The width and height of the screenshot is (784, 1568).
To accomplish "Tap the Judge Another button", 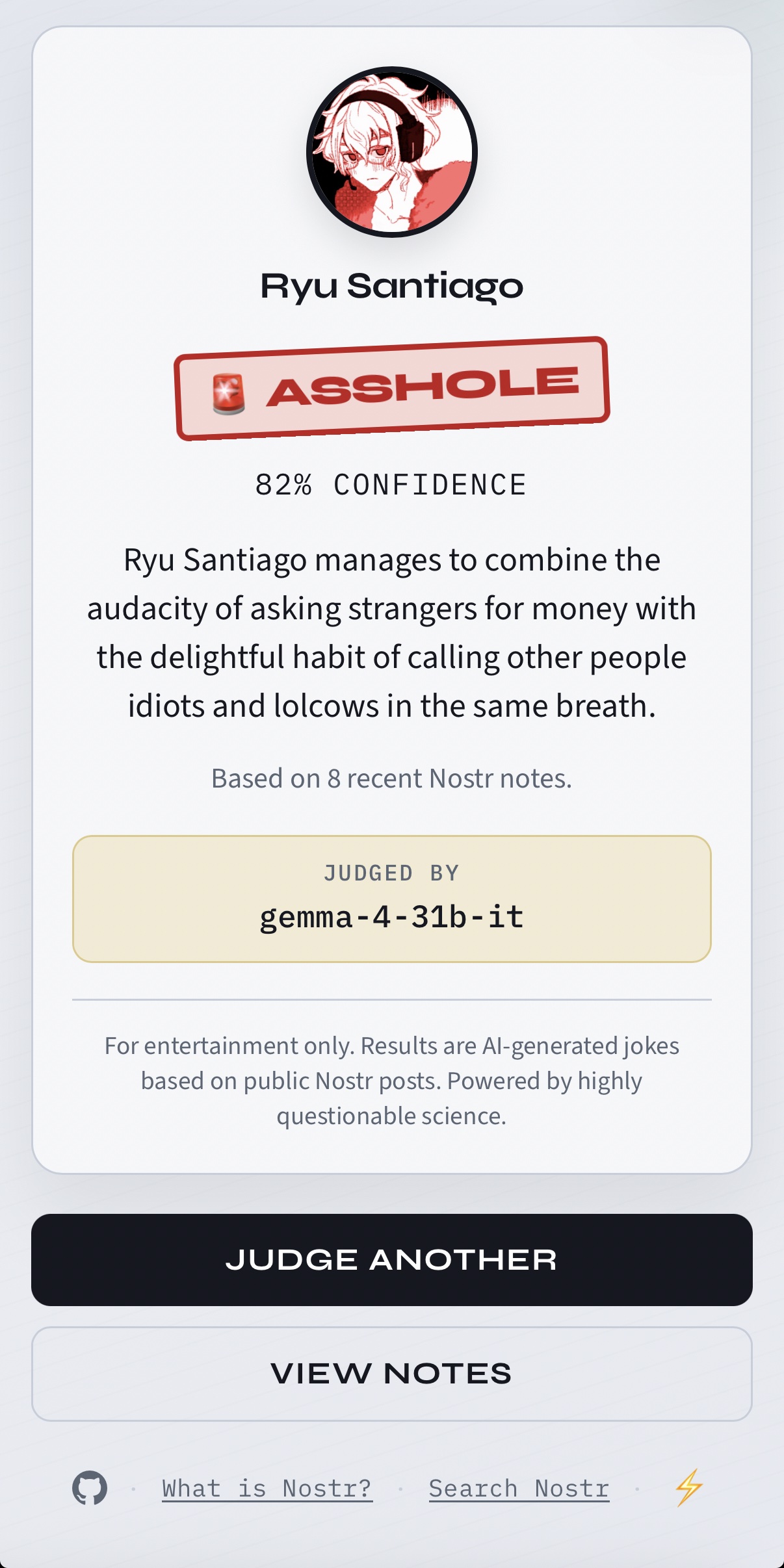I will click(391, 1259).
